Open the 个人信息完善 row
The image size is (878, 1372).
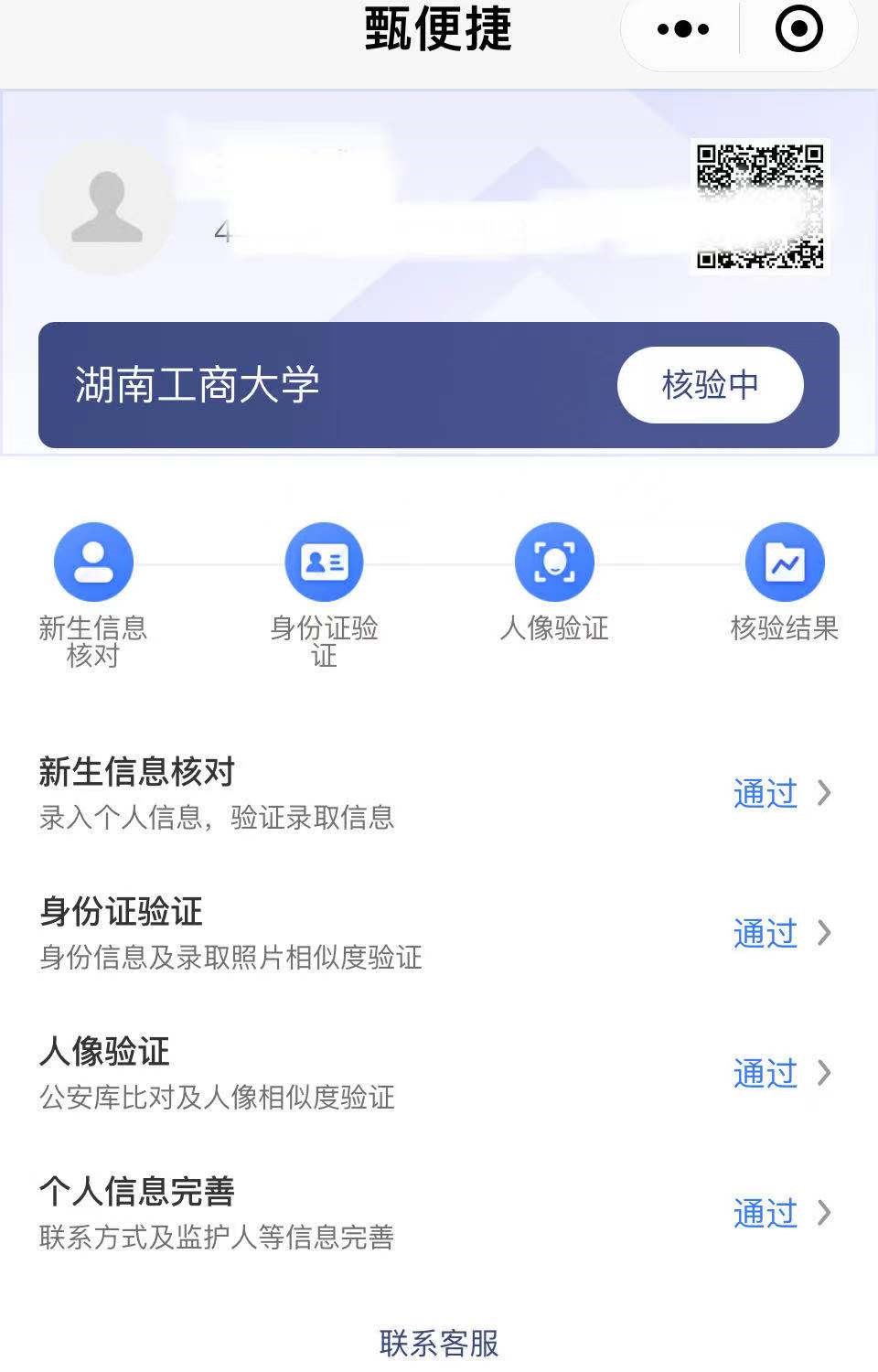(x=437, y=1213)
